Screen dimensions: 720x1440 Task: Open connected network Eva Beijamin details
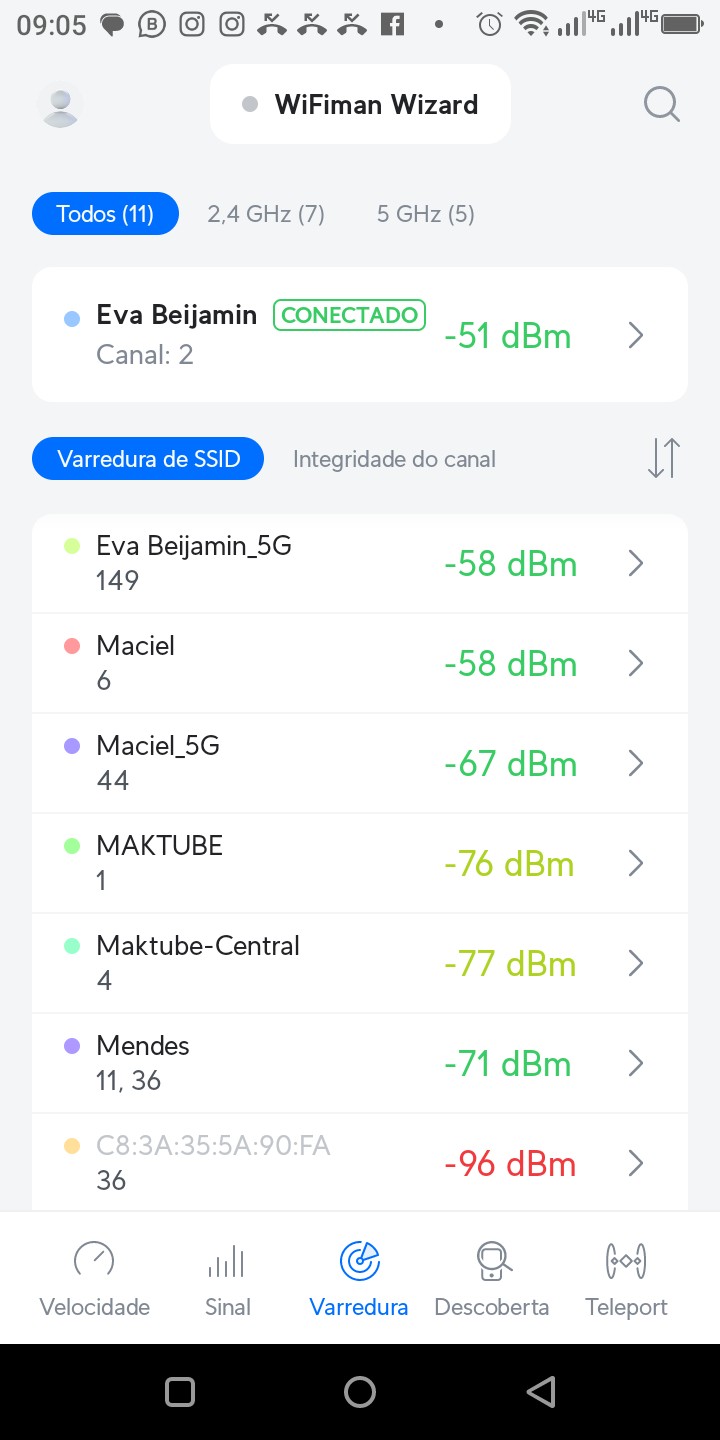[360, 335]
